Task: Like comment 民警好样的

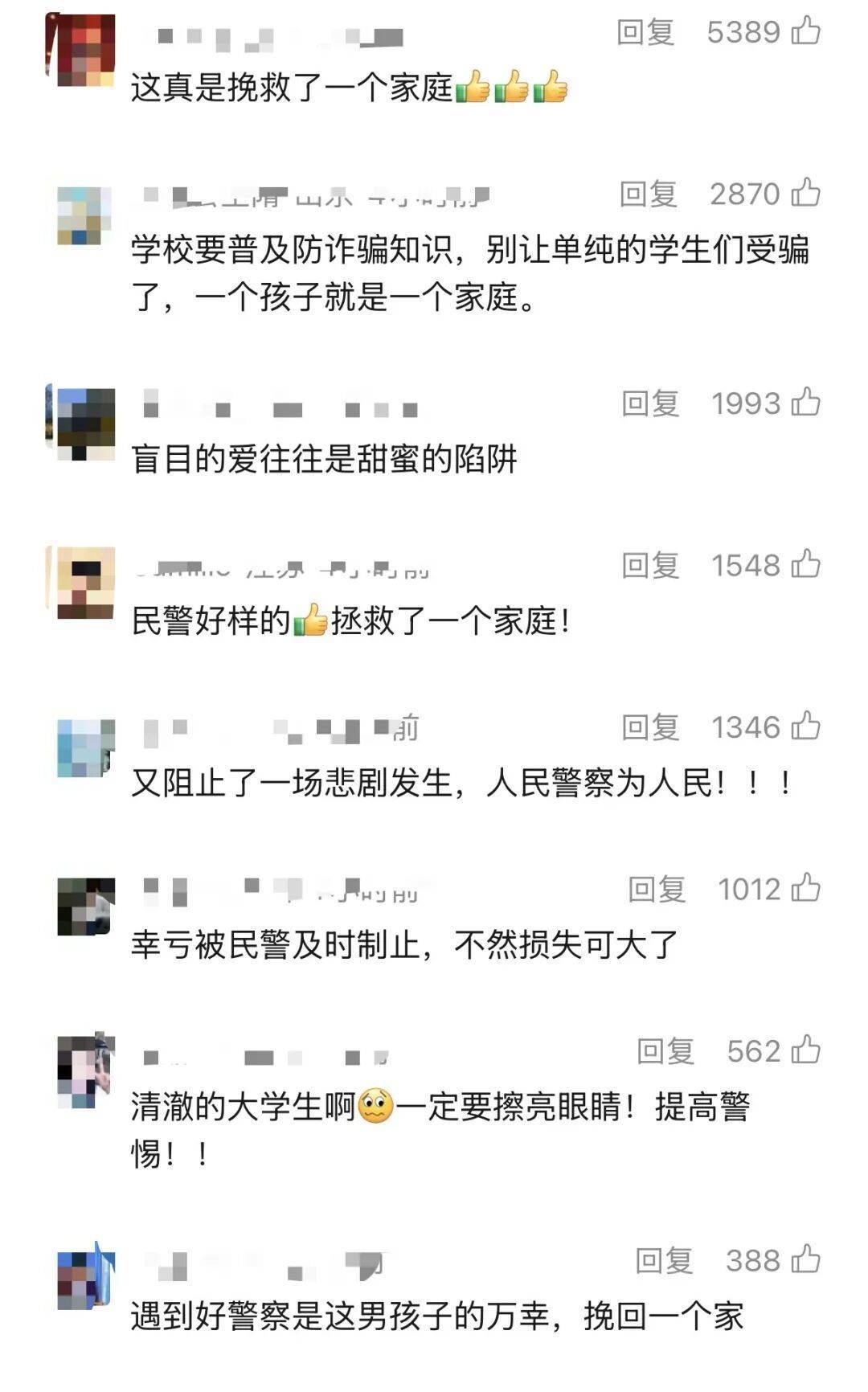Action: 806,564
